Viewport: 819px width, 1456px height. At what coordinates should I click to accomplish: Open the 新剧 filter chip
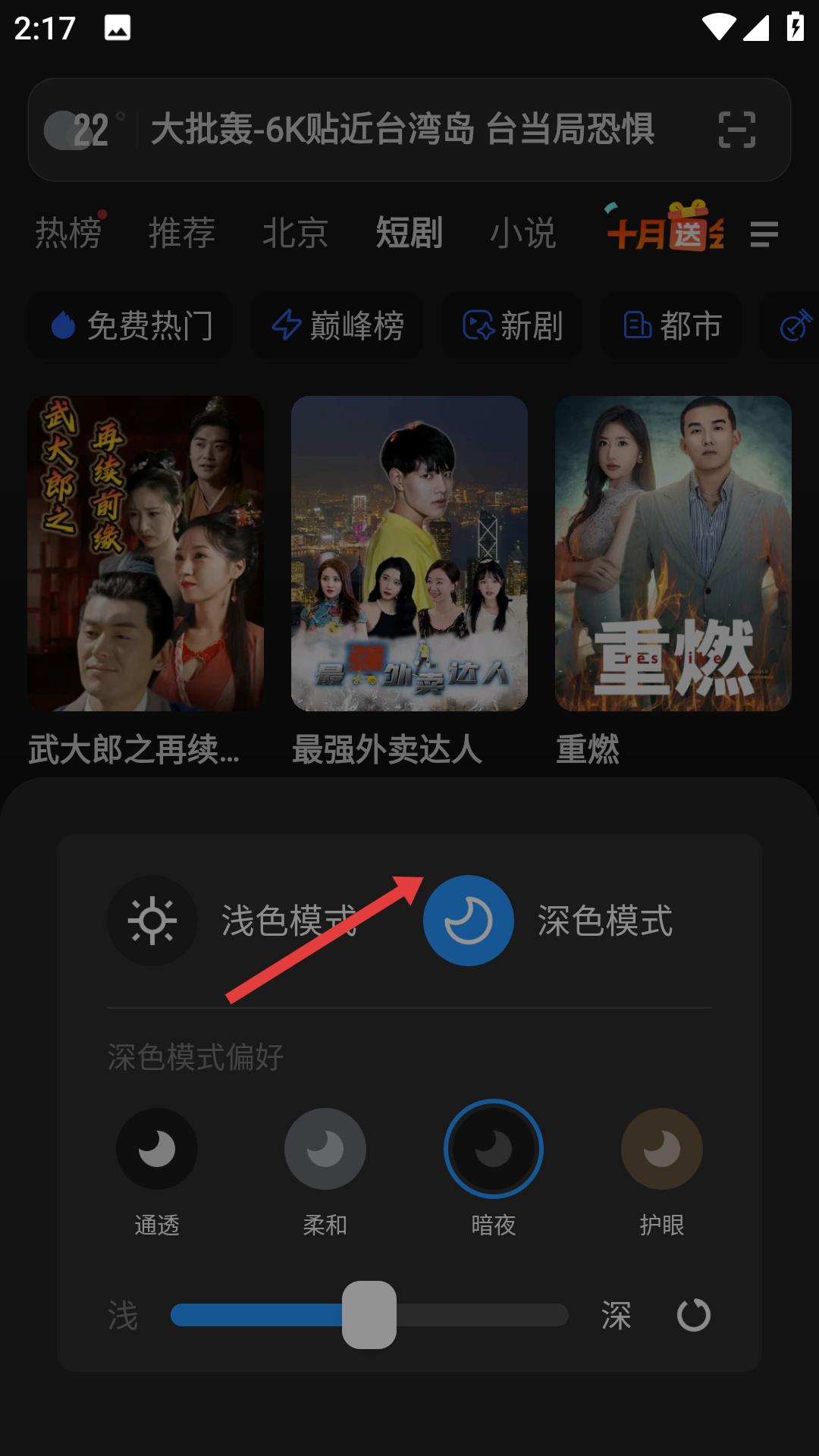512,325
